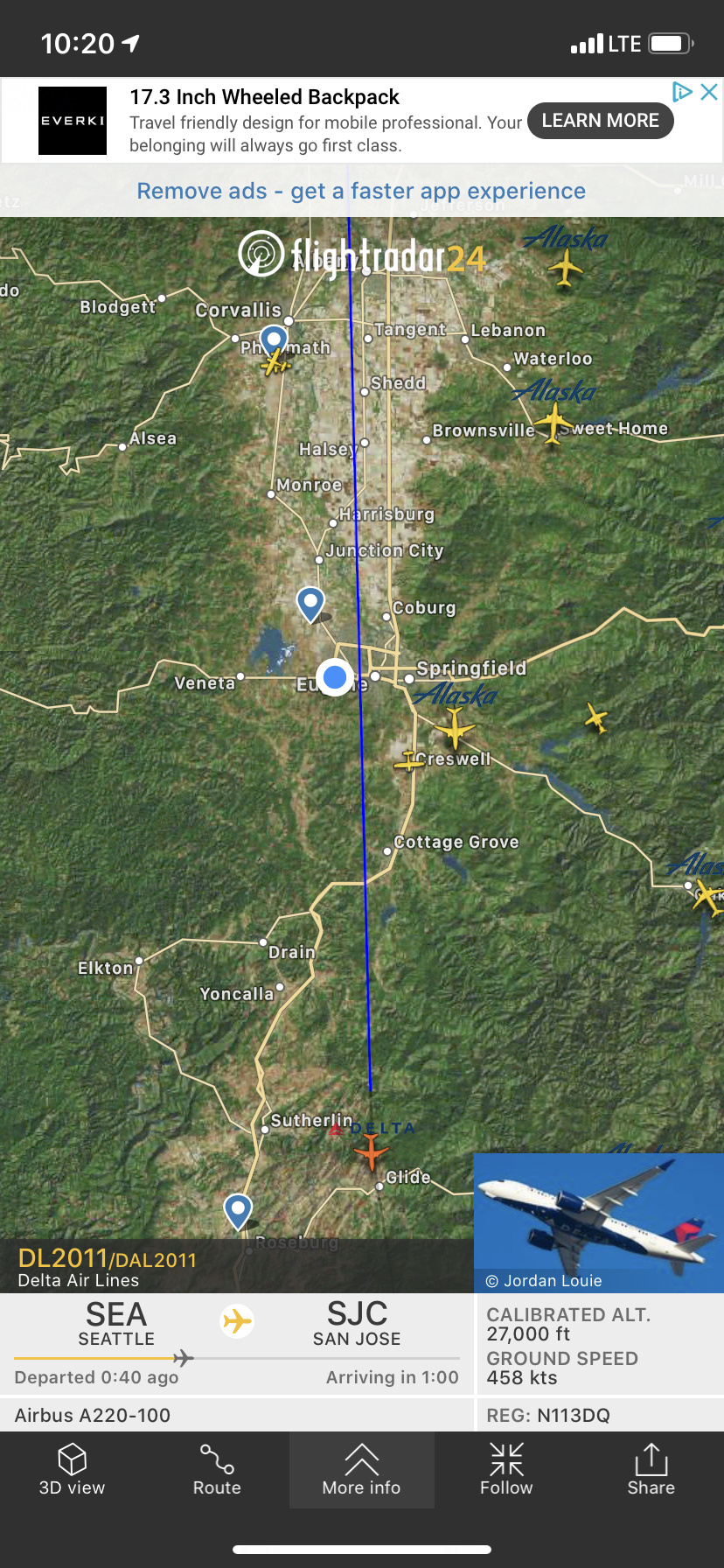Select the yellow plane near Creswell
Screen dimensions: 724x1568
click(408, 761)
